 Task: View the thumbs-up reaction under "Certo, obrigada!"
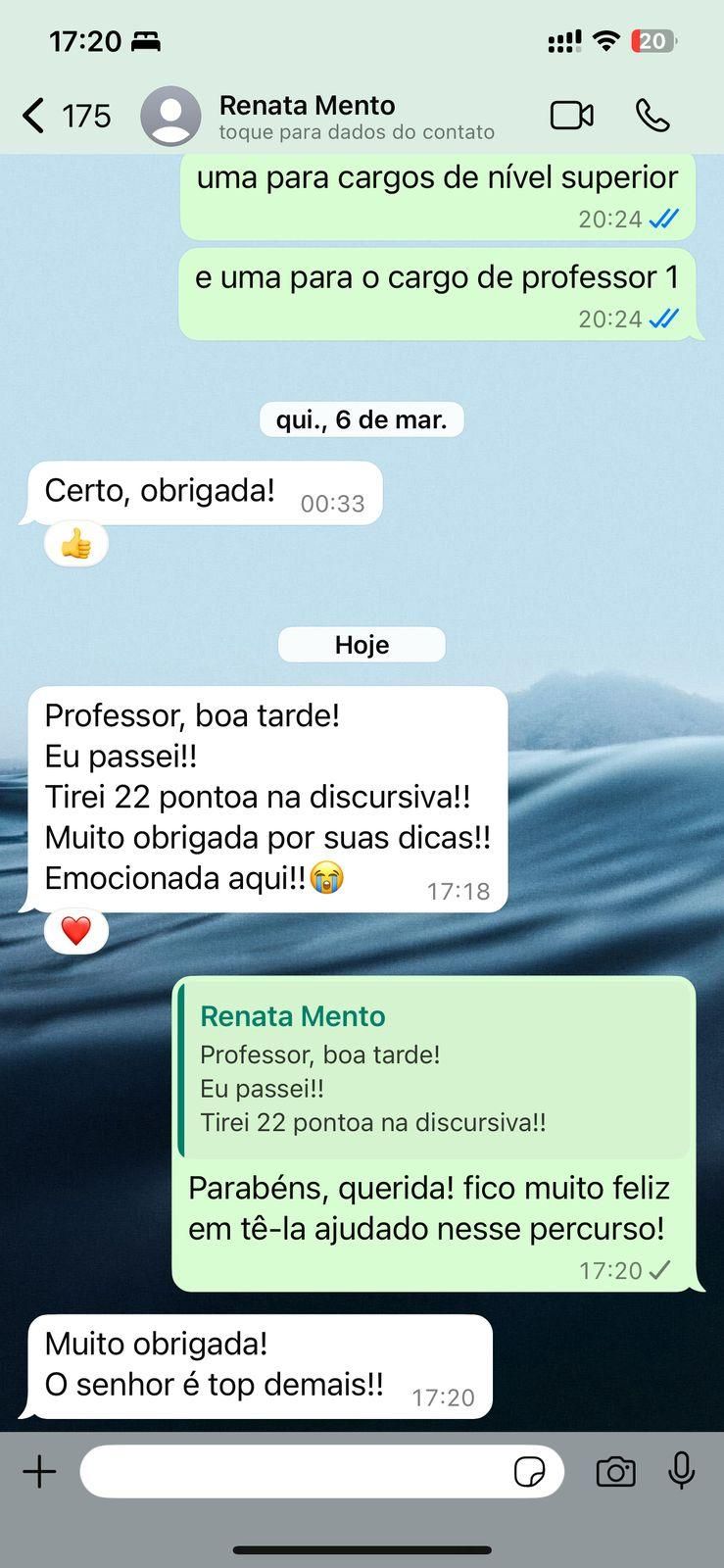point(76,544)
